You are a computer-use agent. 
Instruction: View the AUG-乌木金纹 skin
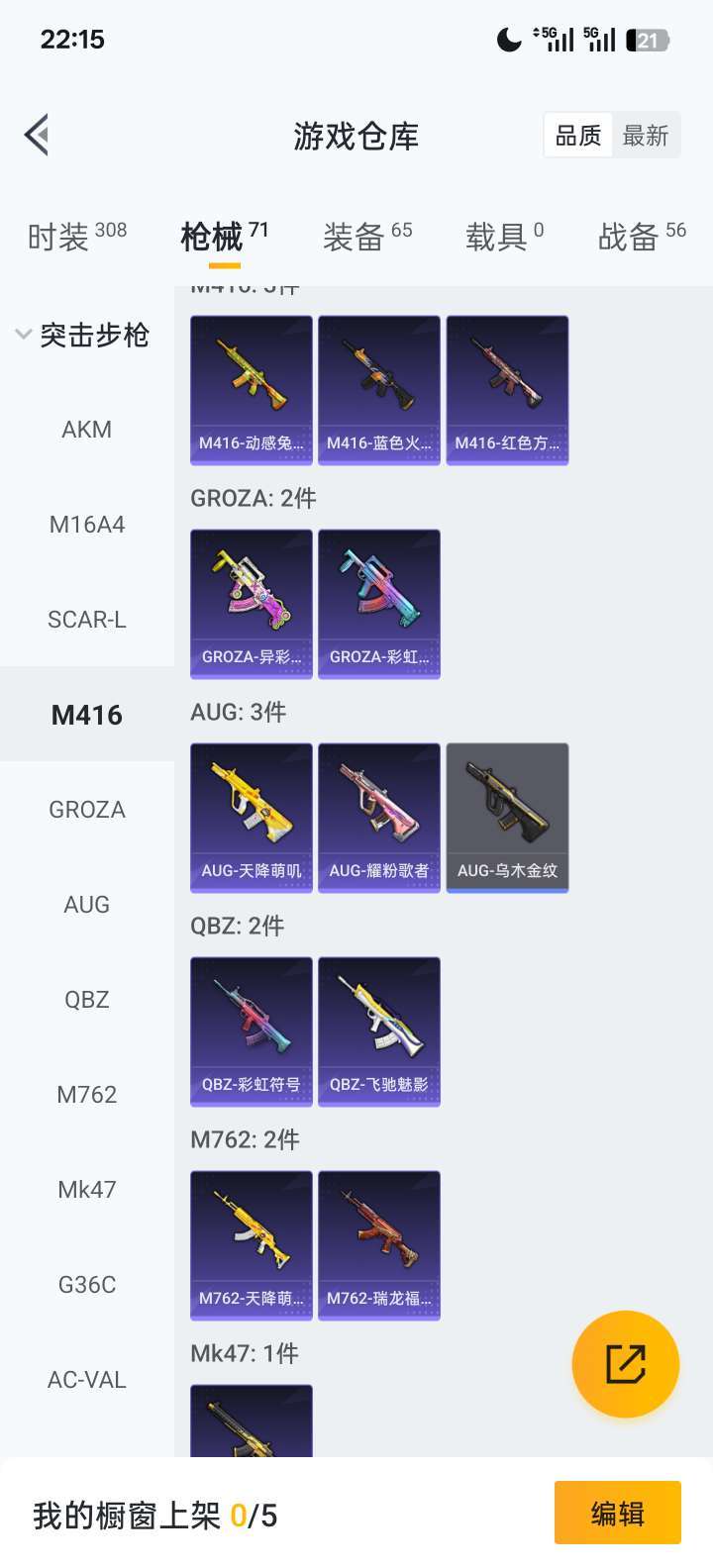[507, 818]
